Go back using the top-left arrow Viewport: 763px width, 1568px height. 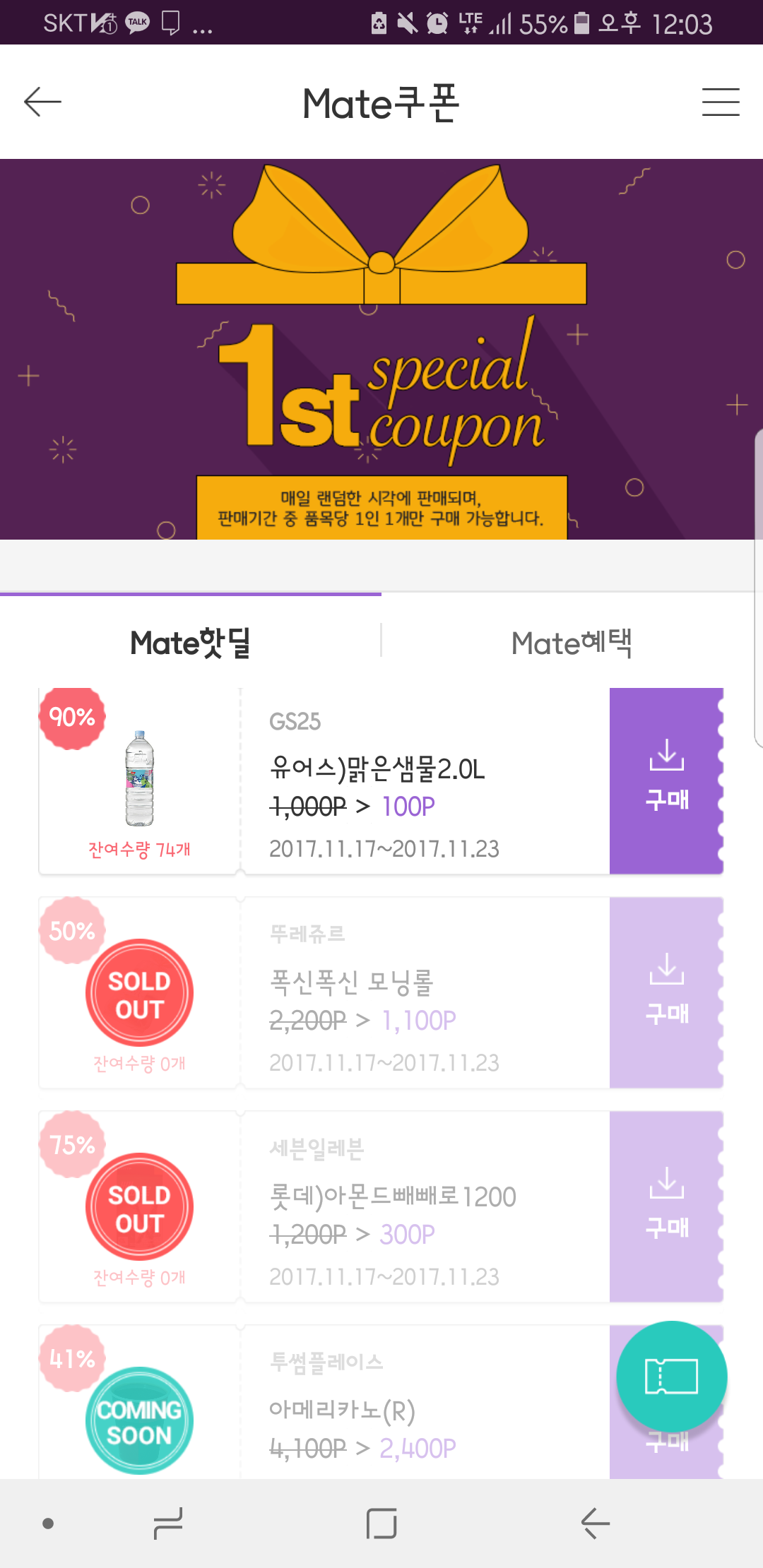tap(42, 102)
